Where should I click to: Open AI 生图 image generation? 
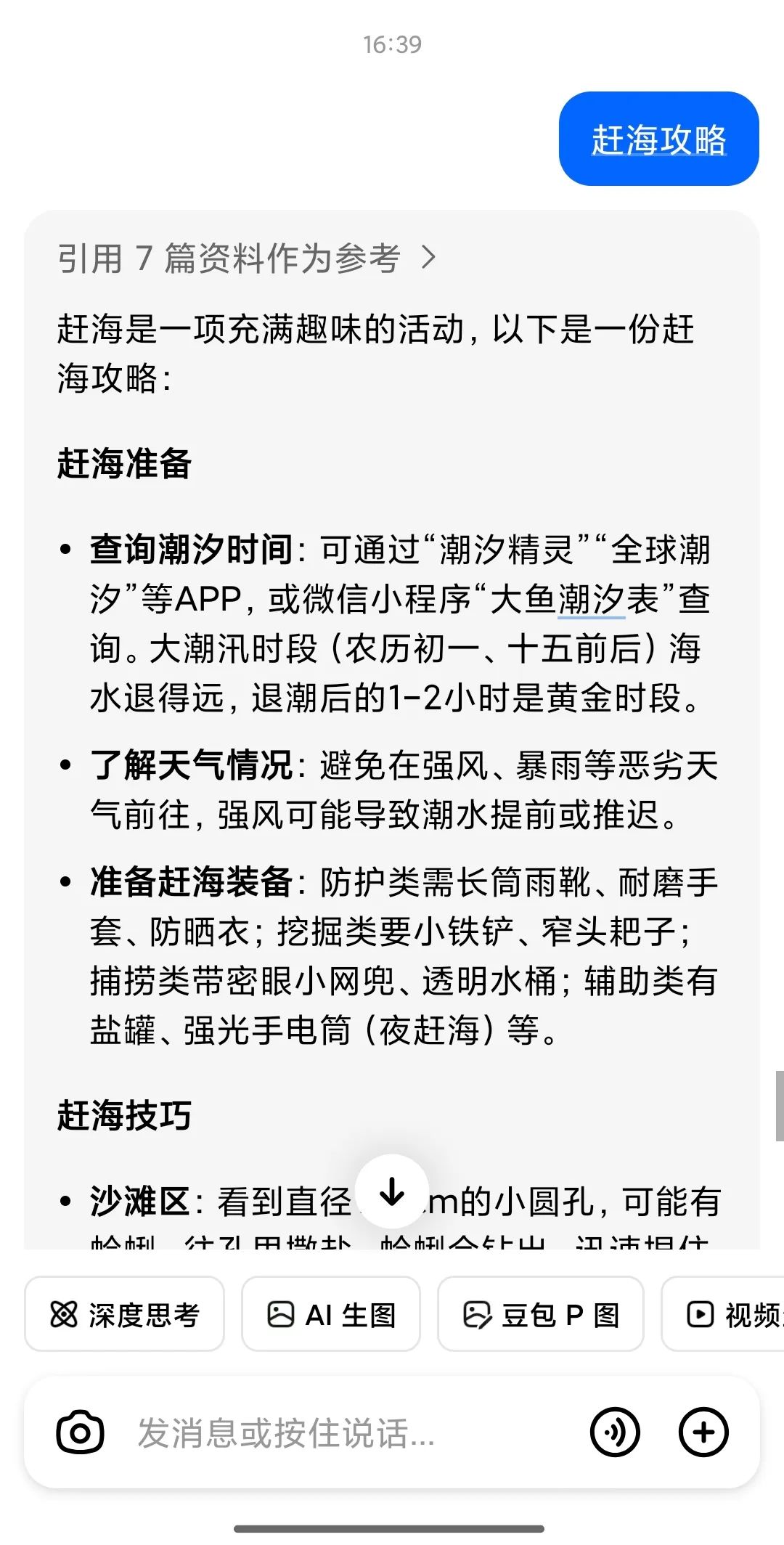click(331, 1314)
